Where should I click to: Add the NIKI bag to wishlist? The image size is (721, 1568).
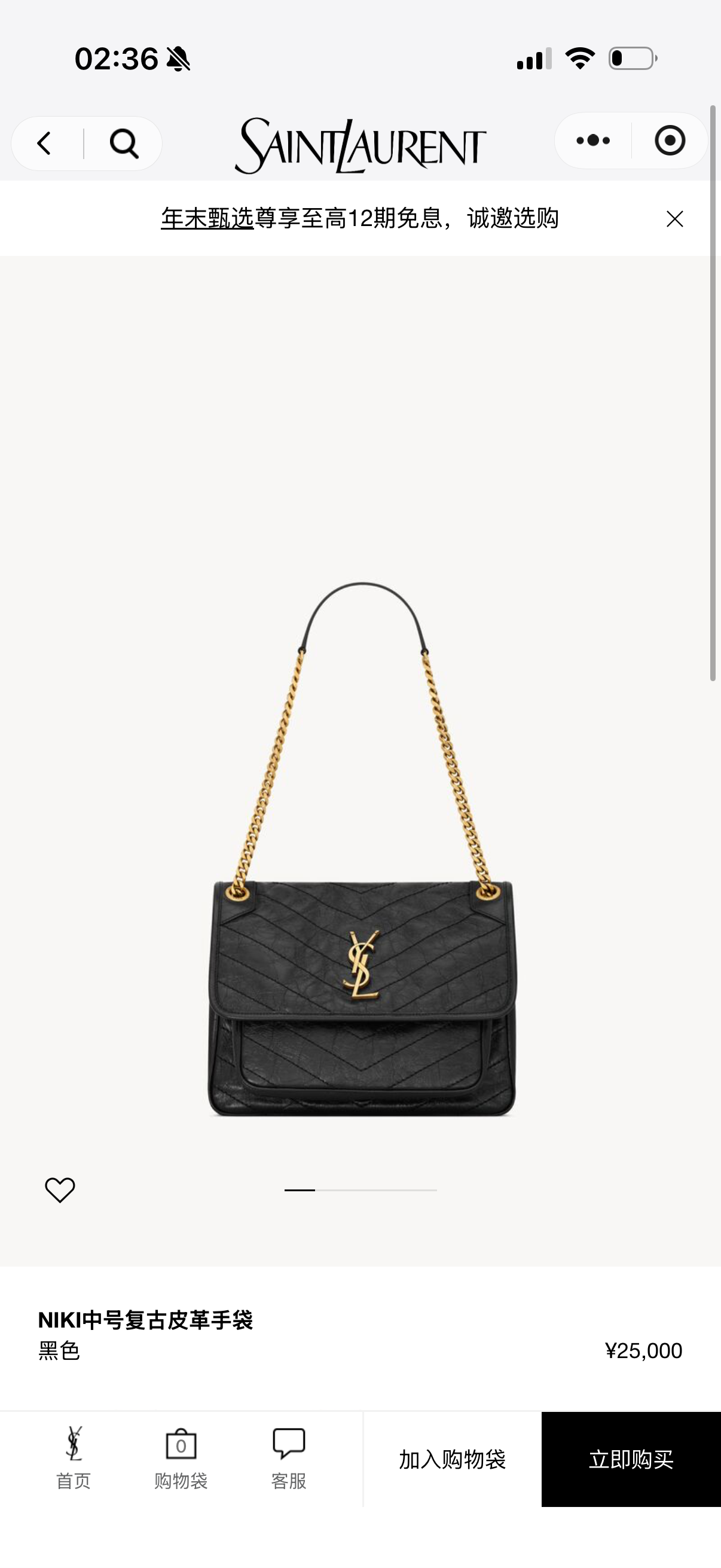point(60,1189)
